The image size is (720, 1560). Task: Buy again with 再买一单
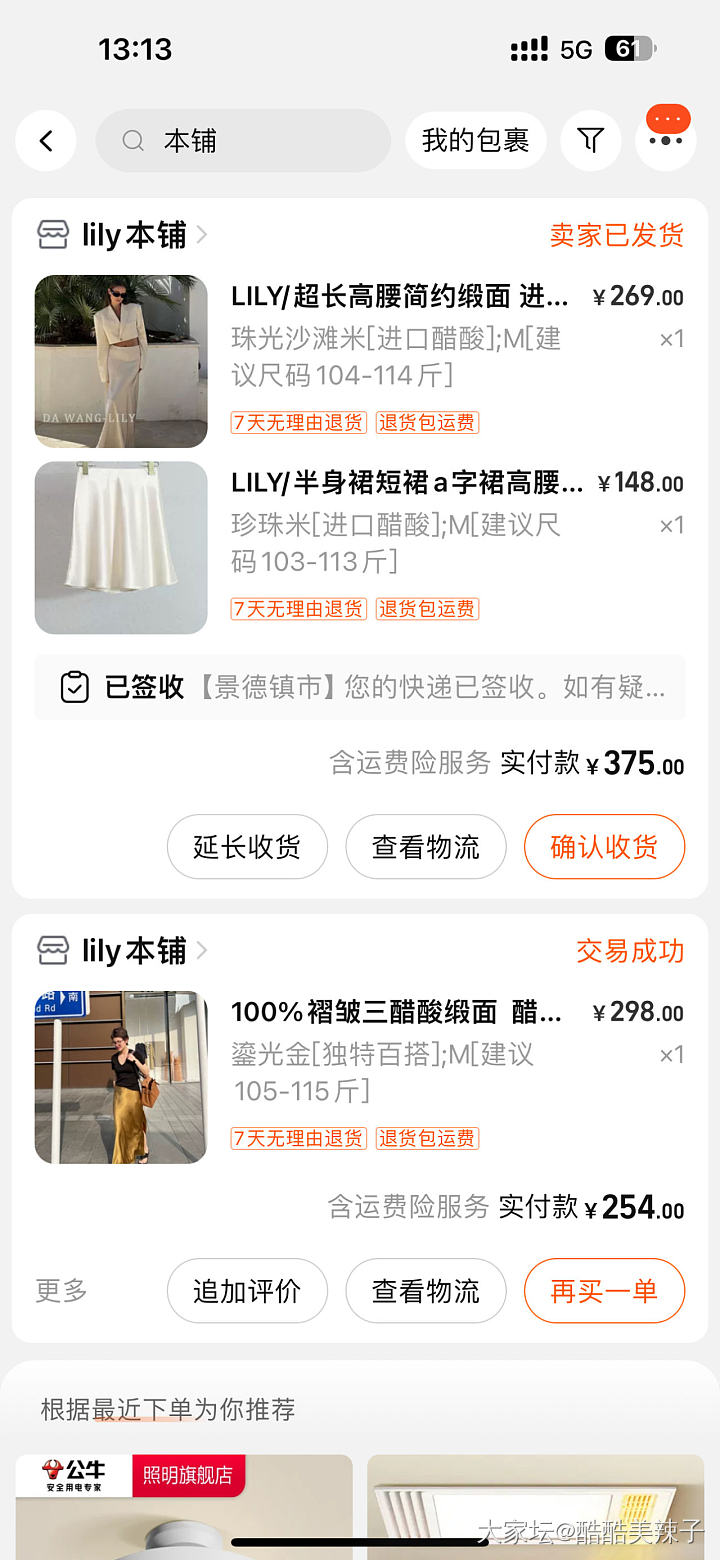pos(604,1291)
